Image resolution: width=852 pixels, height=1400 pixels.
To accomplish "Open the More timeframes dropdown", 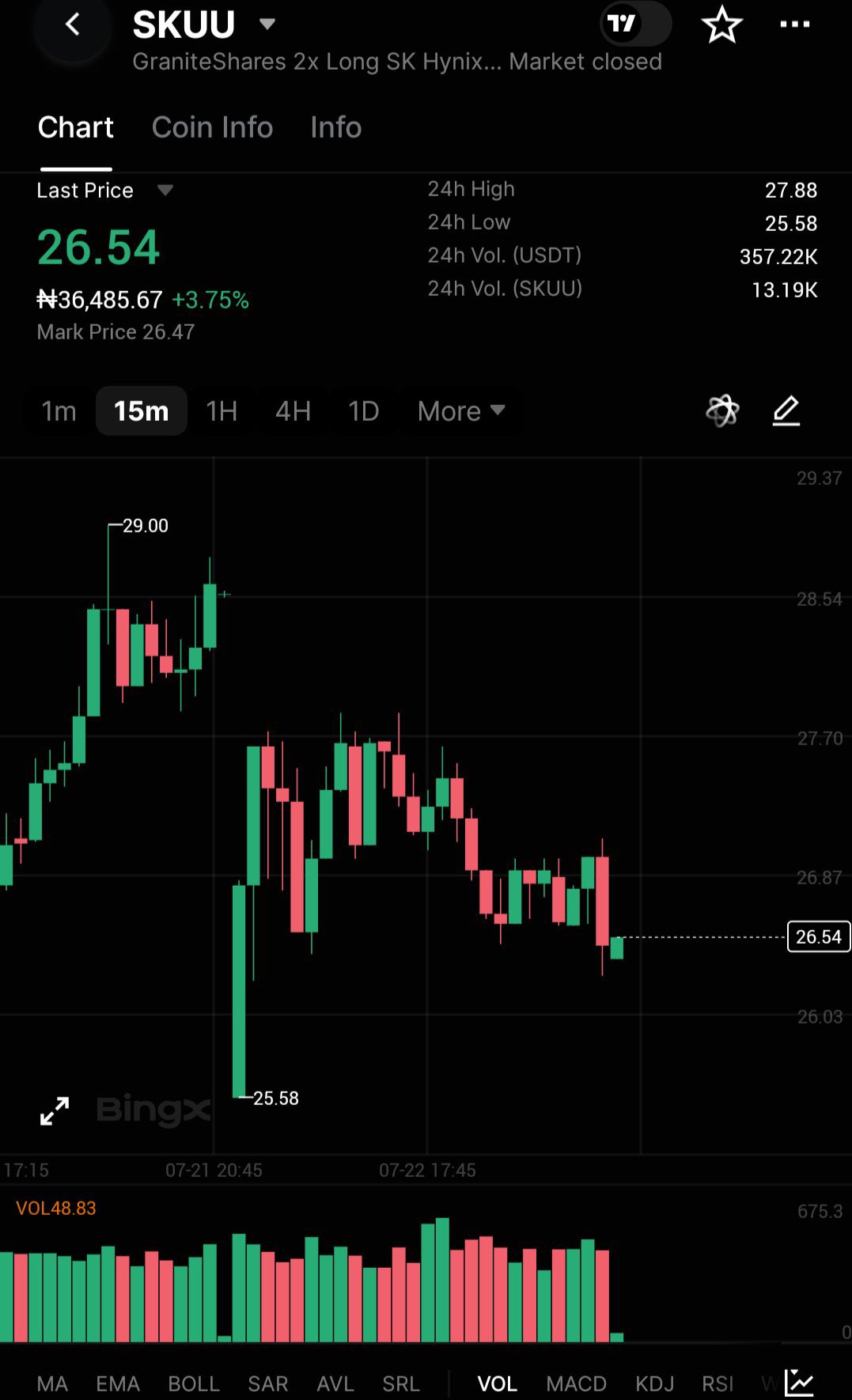I will click(x=461, y=411).
